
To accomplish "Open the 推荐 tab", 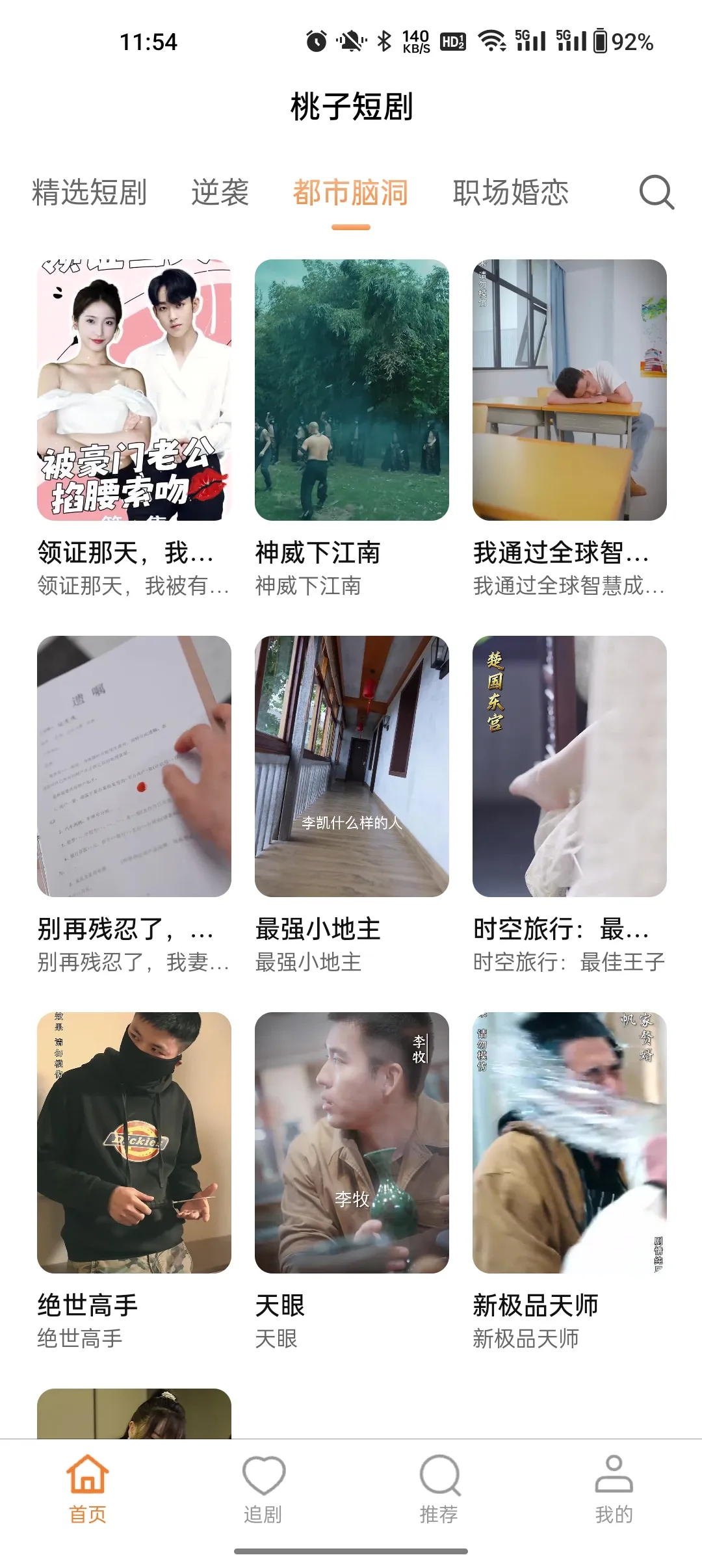I will 439,1489.
